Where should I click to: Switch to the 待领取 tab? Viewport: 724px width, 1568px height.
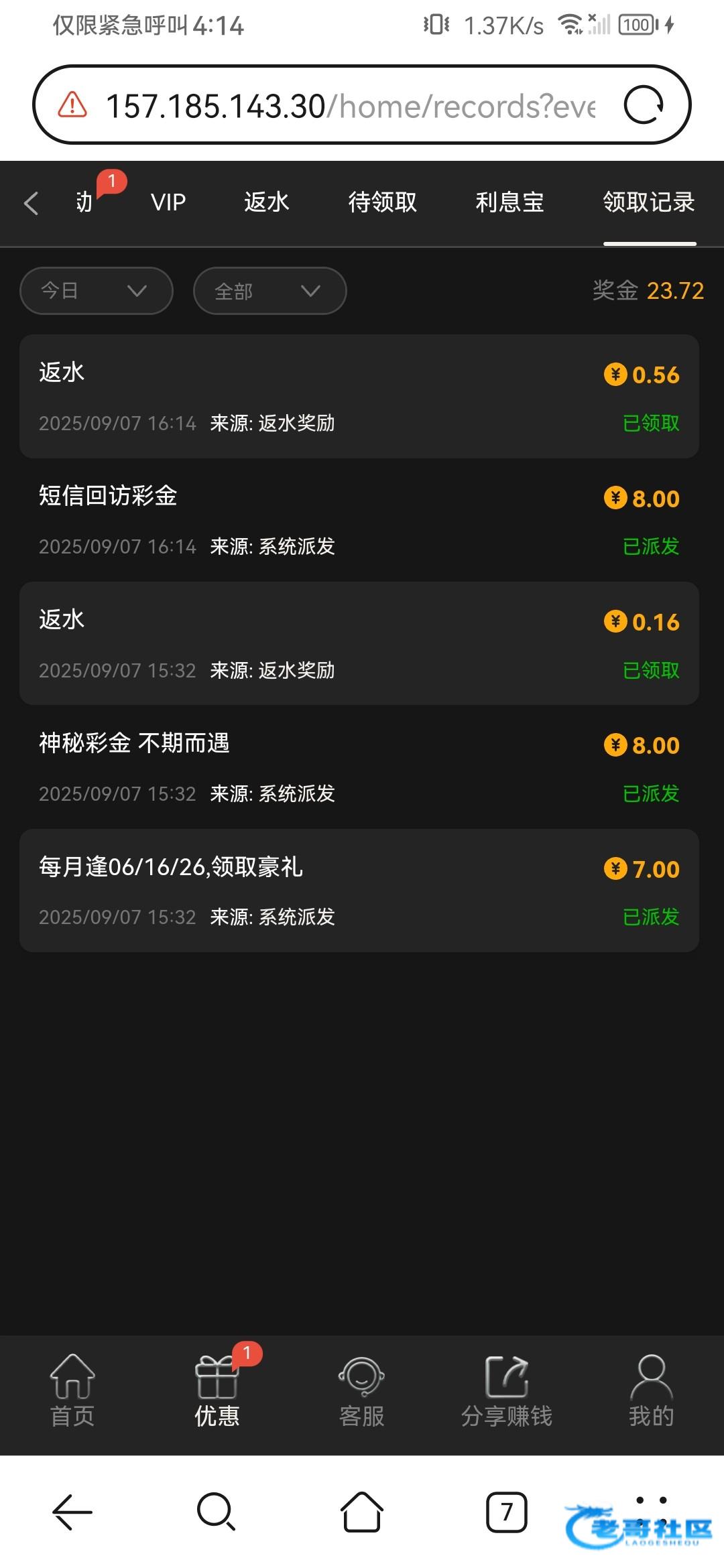(382, 202)
